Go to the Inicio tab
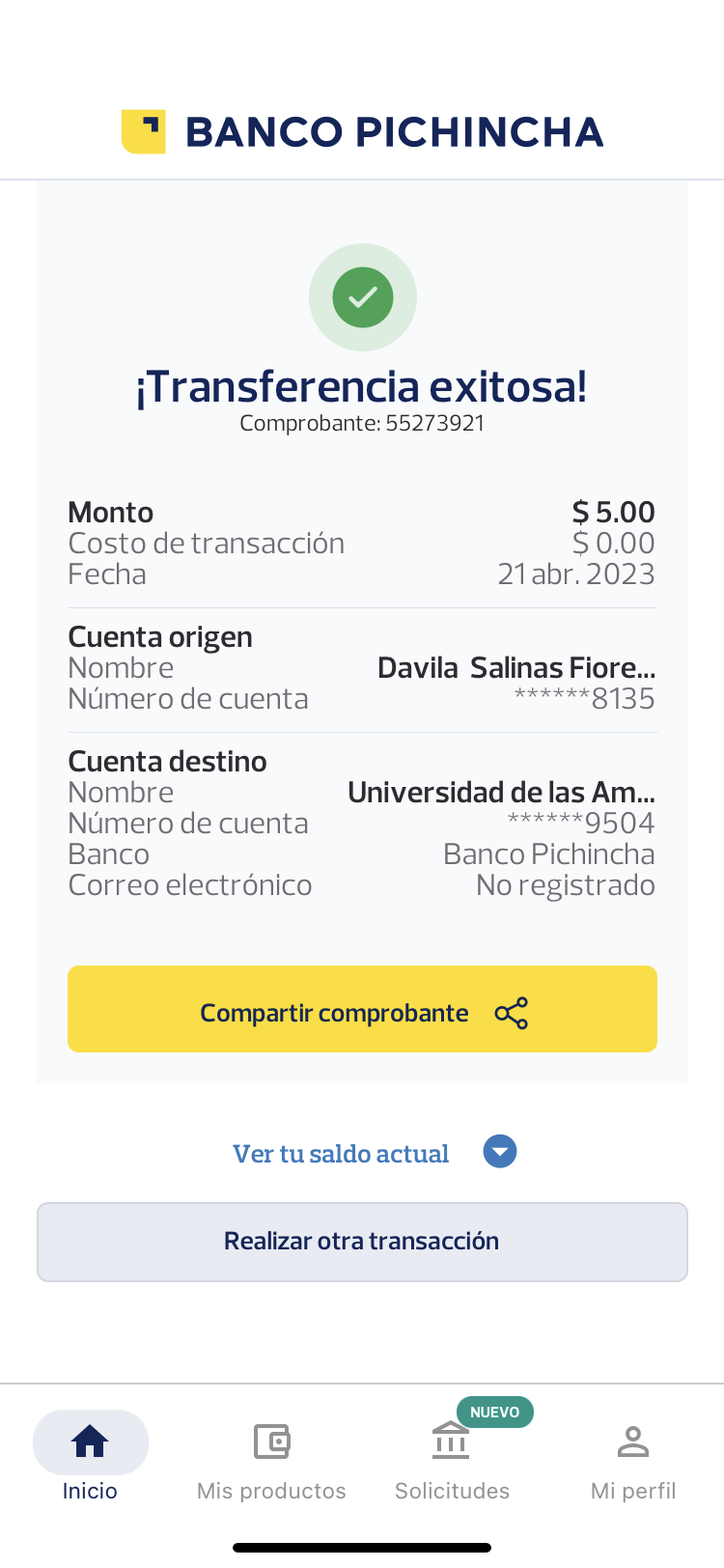The height and width of the screenshot is (1568, 724). tap(90, 1456)
